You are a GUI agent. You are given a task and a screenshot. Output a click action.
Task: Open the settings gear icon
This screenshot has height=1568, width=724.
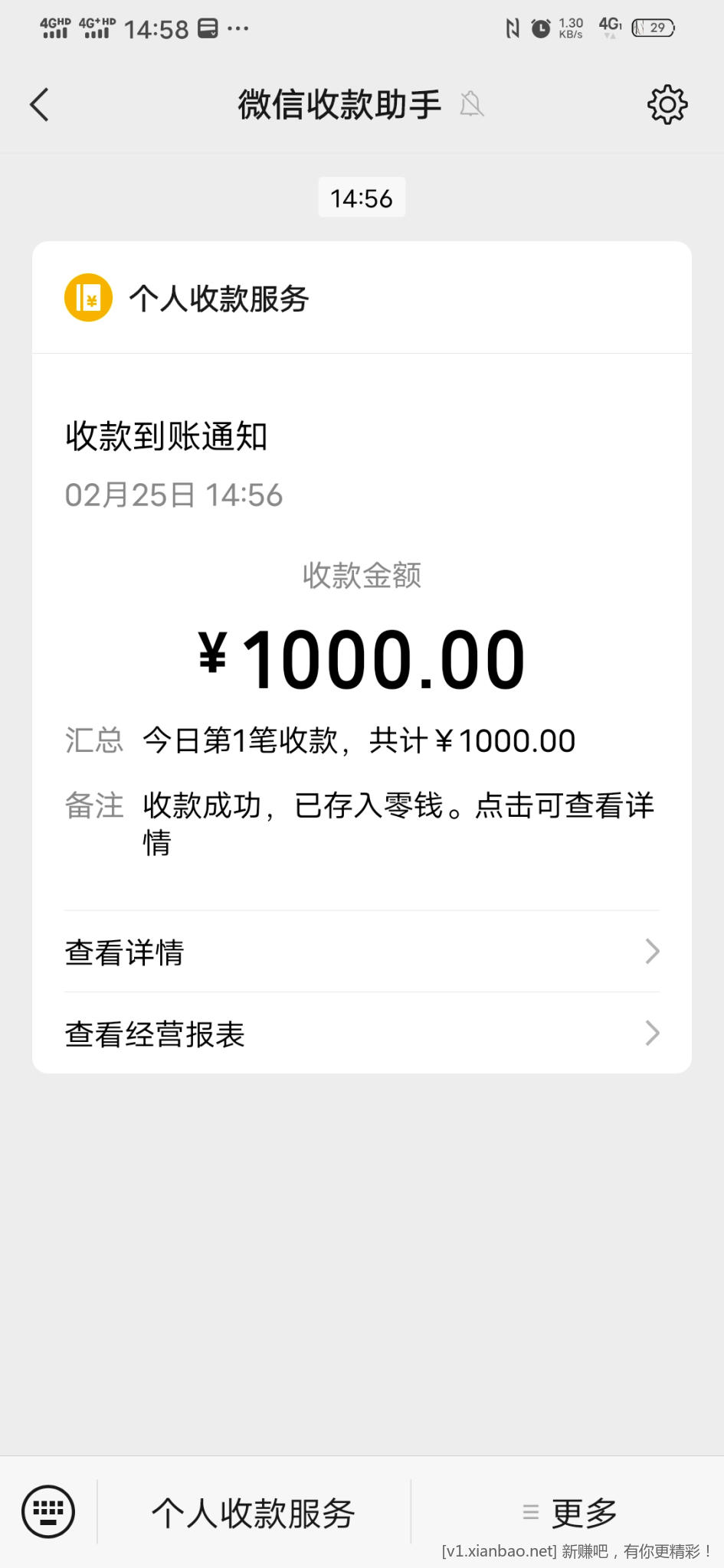pyautogui.click(x=667, y=105)
